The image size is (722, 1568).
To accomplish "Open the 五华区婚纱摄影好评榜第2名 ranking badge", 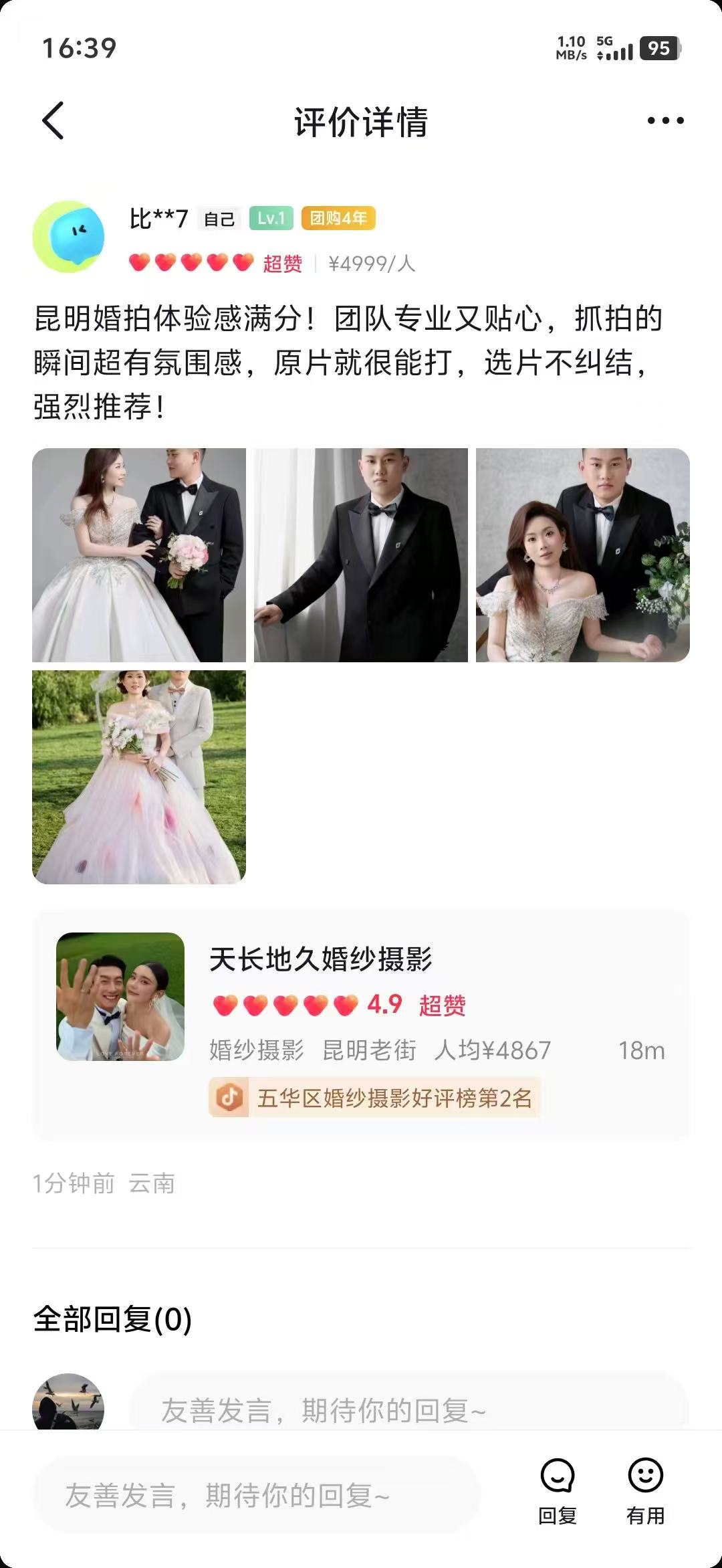I will (x=374, y=1098).
